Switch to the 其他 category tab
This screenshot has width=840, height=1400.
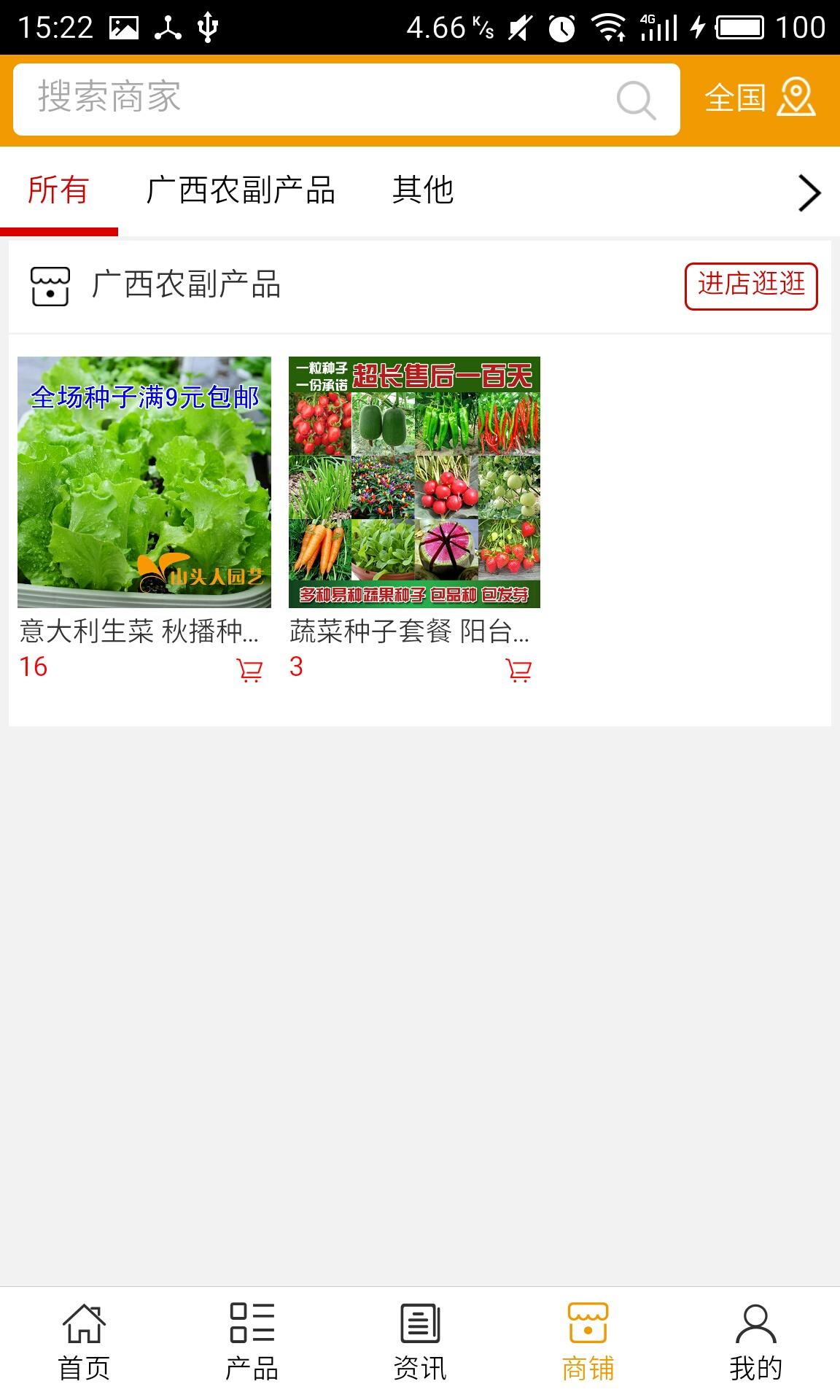coord(423,191)
